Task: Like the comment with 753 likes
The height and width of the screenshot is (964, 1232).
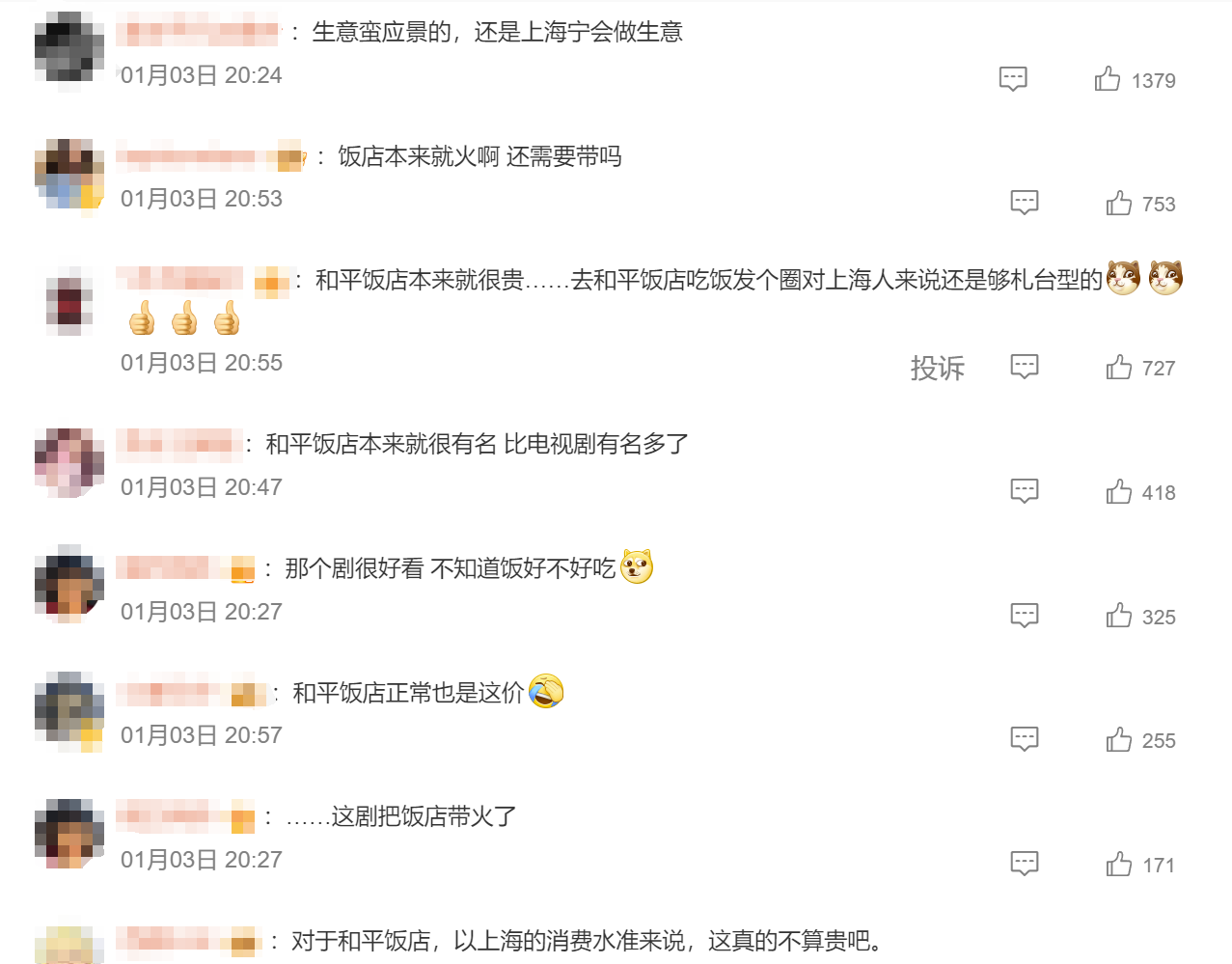Action: (1119, 204)
